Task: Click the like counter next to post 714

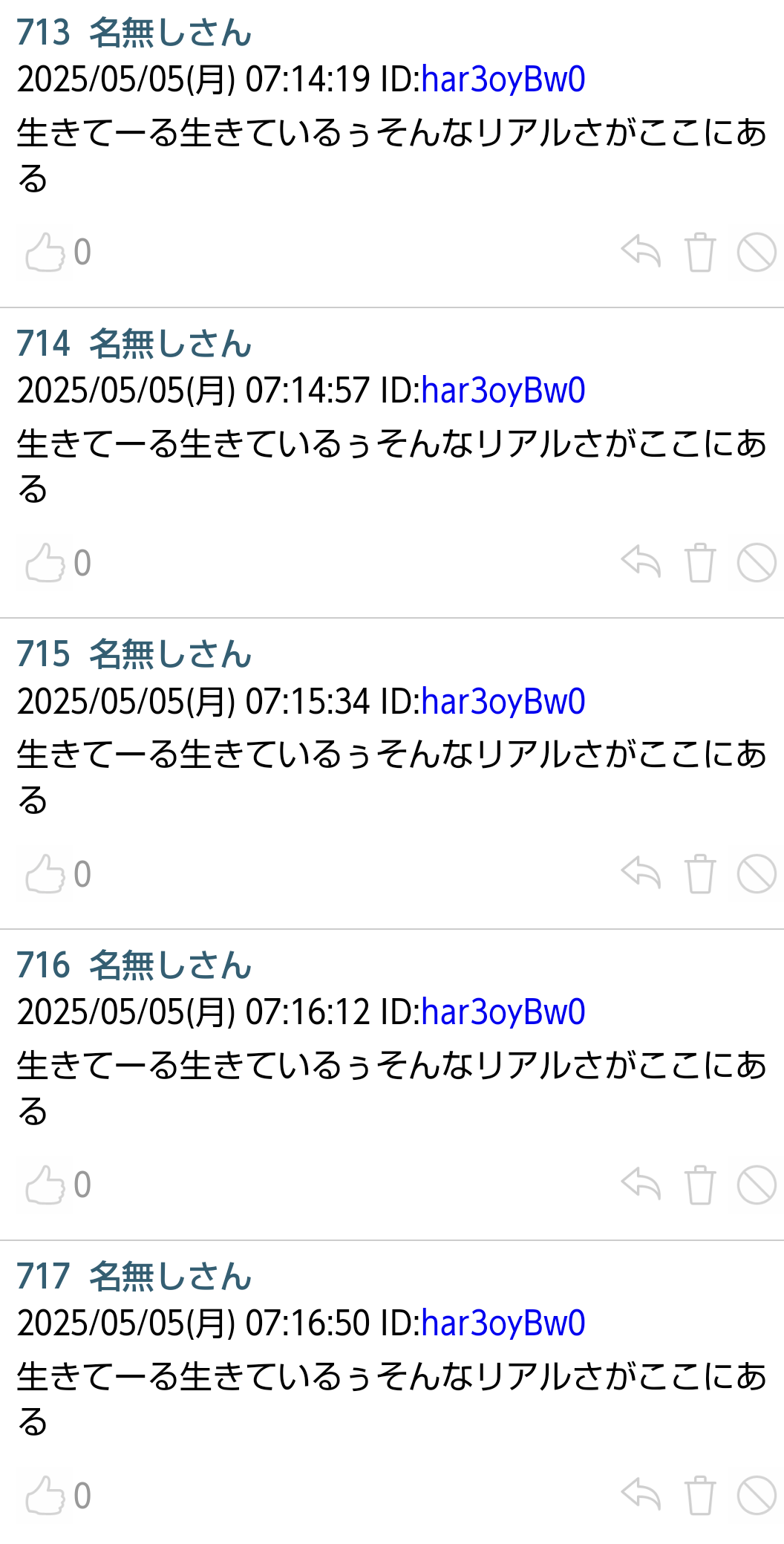Action: tap(83, 563)
